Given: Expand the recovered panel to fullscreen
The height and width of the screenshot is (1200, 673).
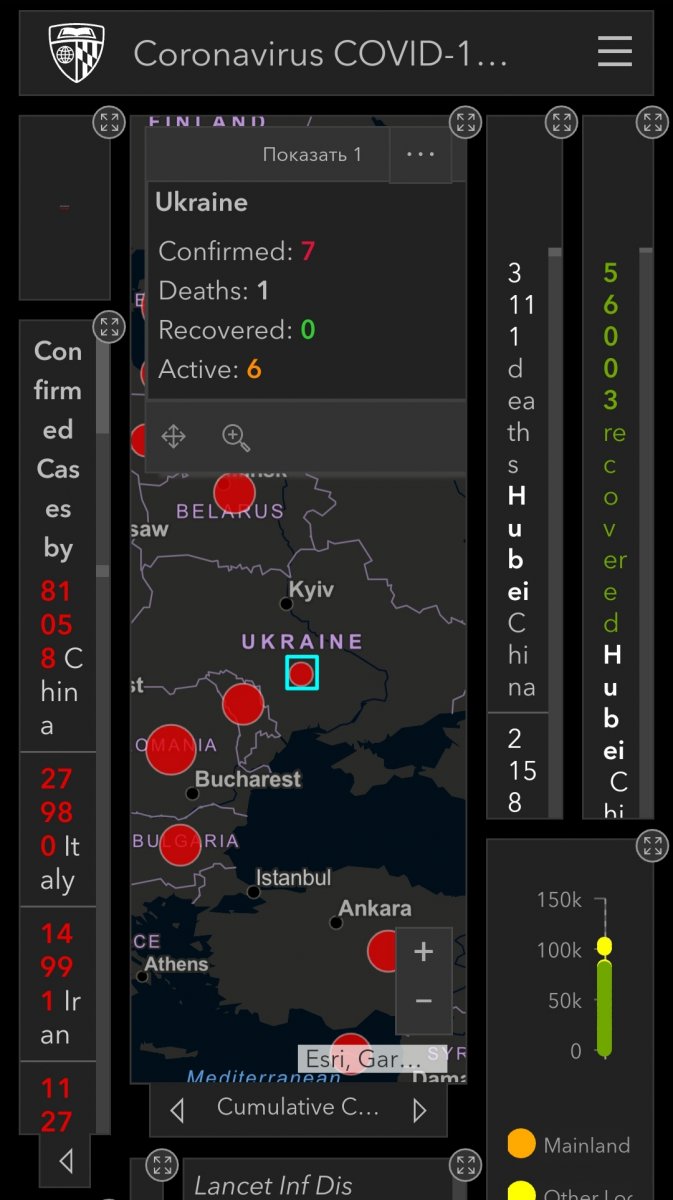Looking at the screenshot, I should 653,123.
